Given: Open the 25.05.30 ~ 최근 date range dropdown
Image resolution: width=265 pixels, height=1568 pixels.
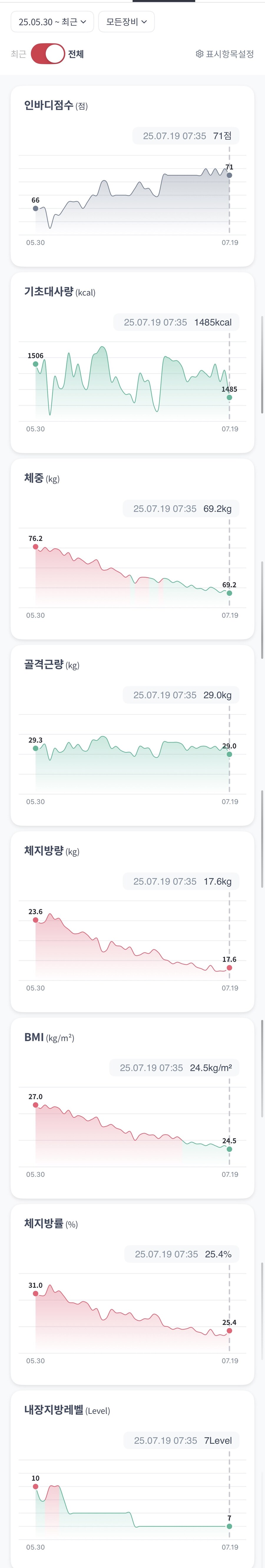Looking at the screenshot, I should point(52,22).
